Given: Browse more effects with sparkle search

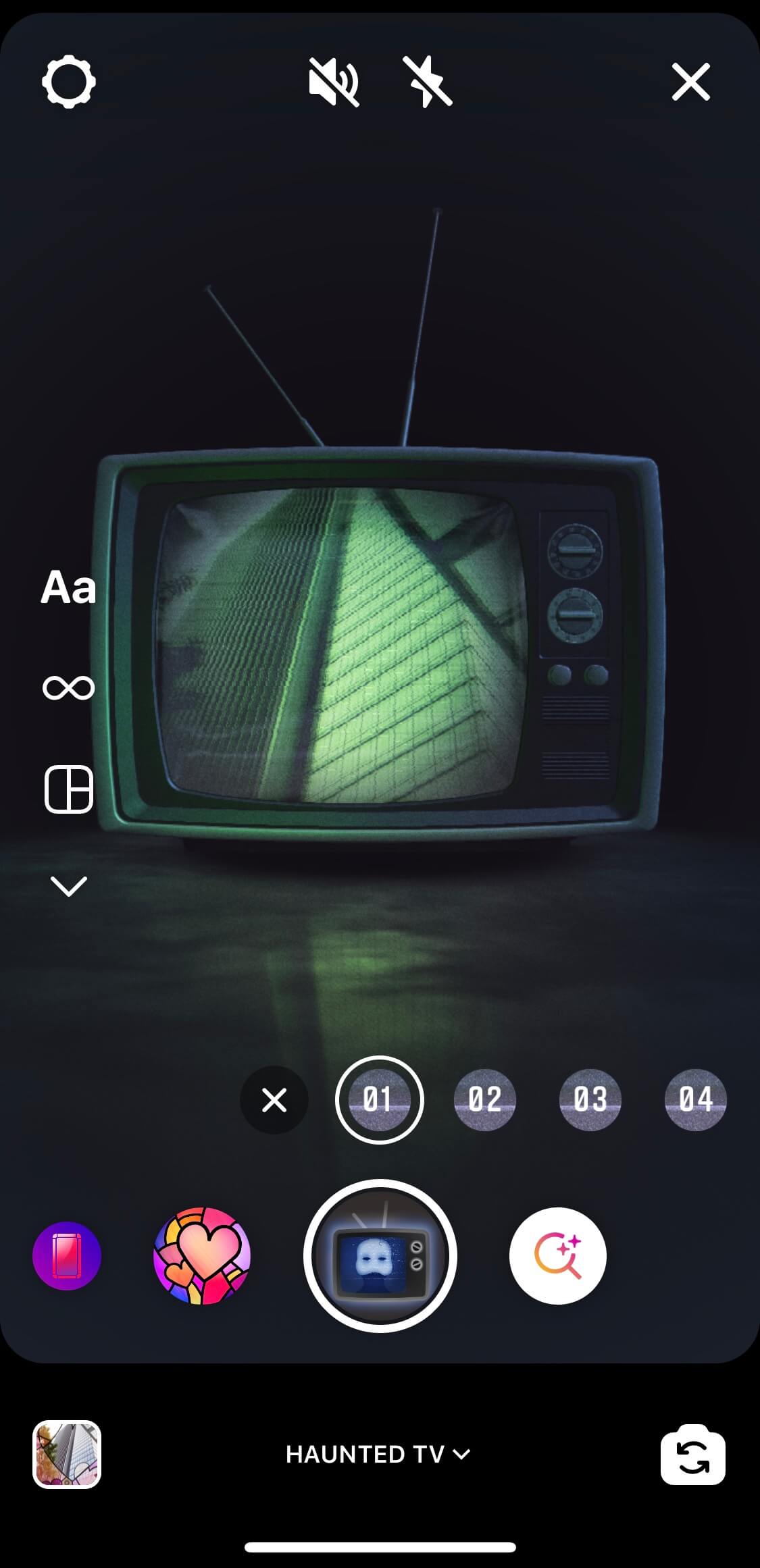Looking at the screenshot, I should coord(557,1256).
